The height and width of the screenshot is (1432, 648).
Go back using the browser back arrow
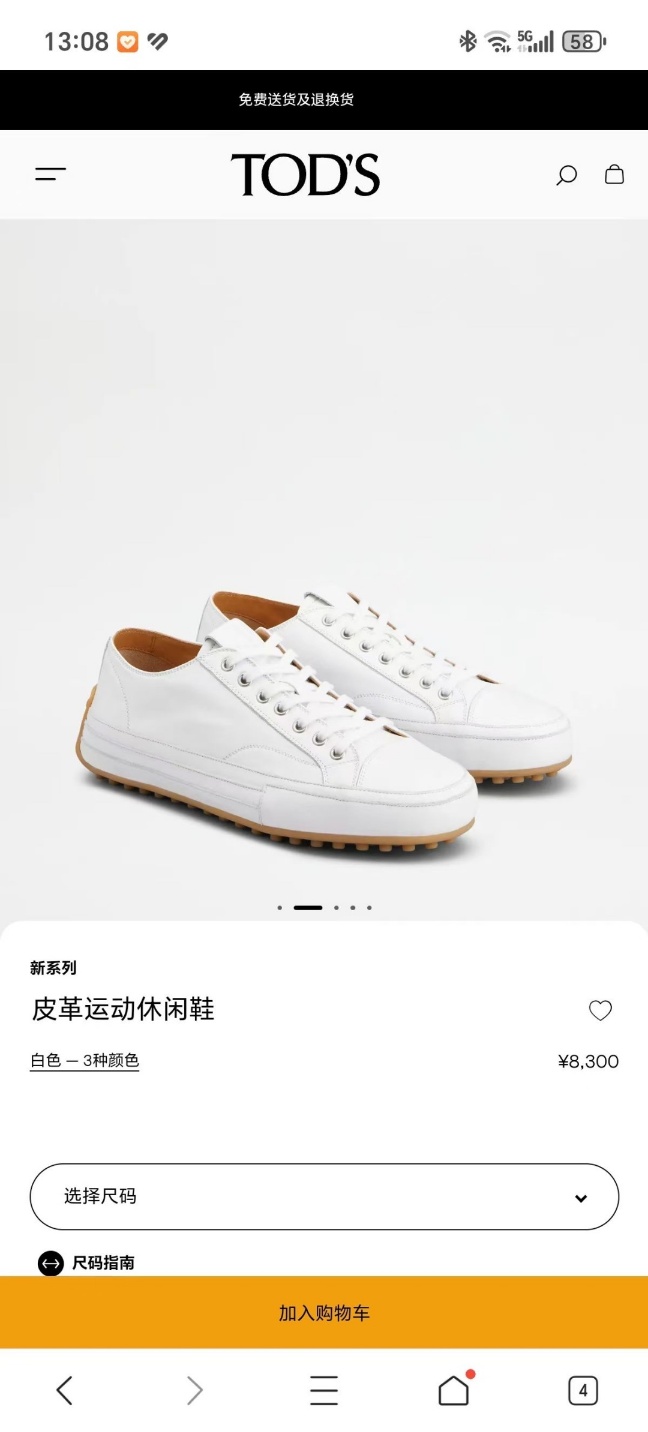coord(65,1390)
